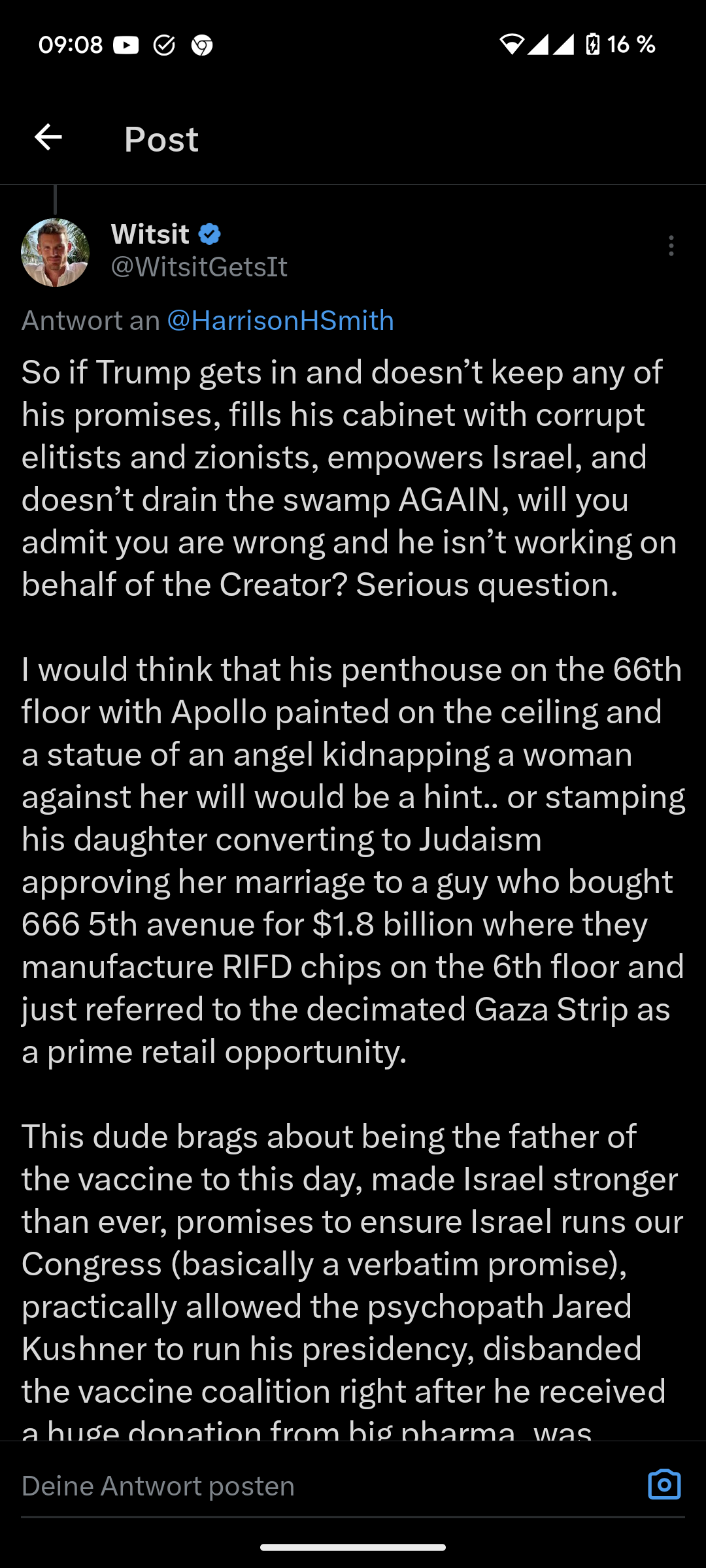Tap the 'Deine Antwort posten' reply field
This screenshot has width=706, height=1568.
pos(314,1486)
